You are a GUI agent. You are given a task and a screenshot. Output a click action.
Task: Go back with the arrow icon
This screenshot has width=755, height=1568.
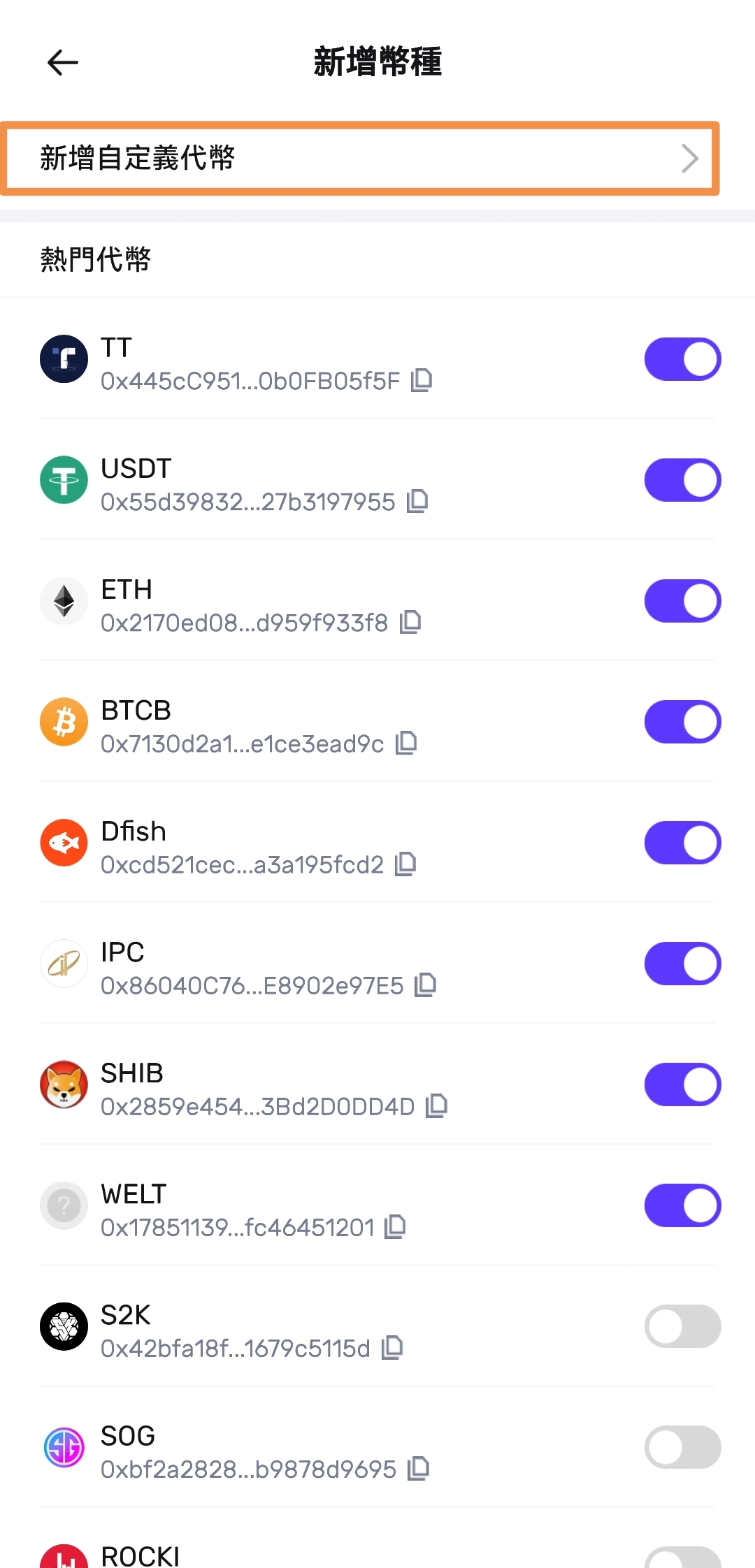click(x=62, y=62)
